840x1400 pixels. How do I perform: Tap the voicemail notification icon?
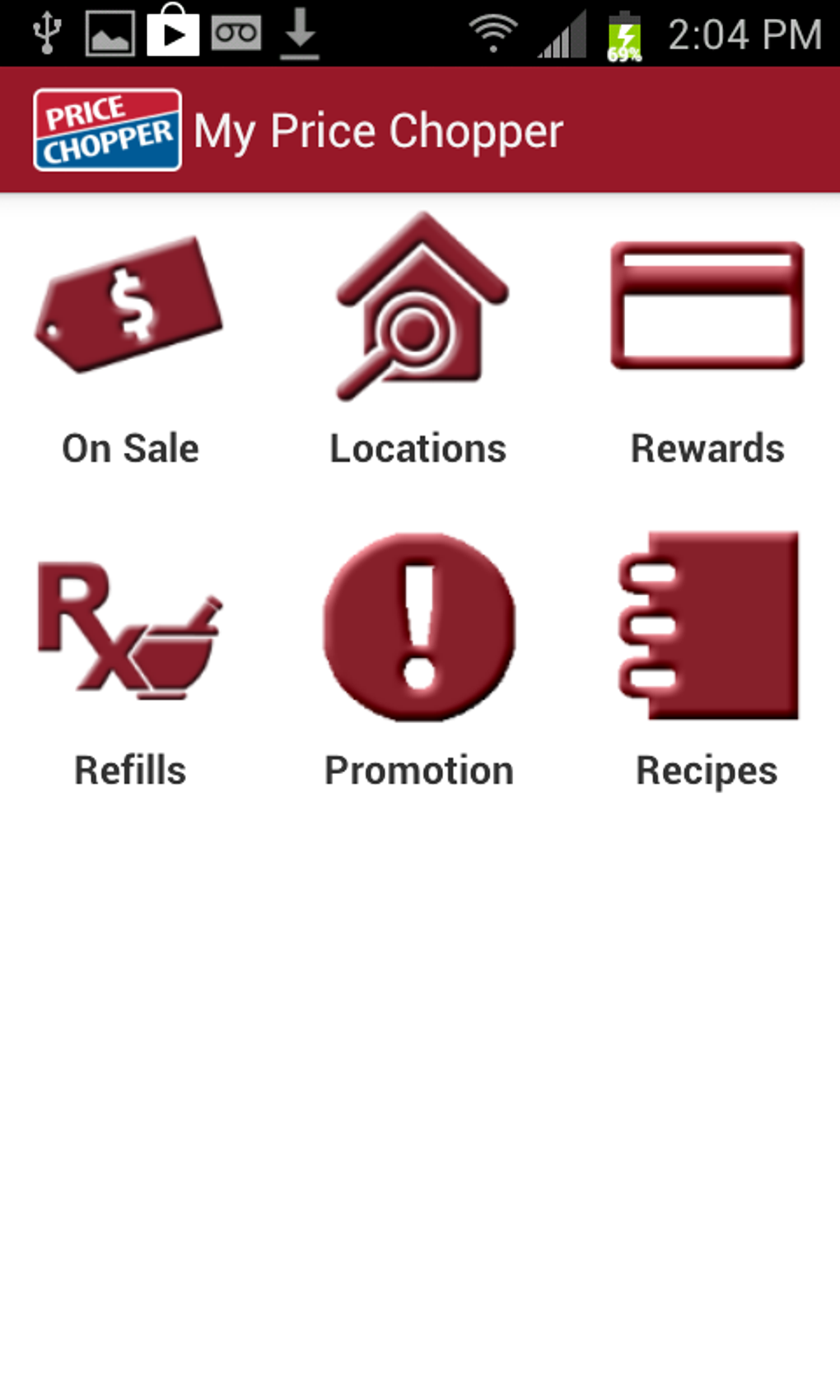pyautogui.click(x=238, y=33)
